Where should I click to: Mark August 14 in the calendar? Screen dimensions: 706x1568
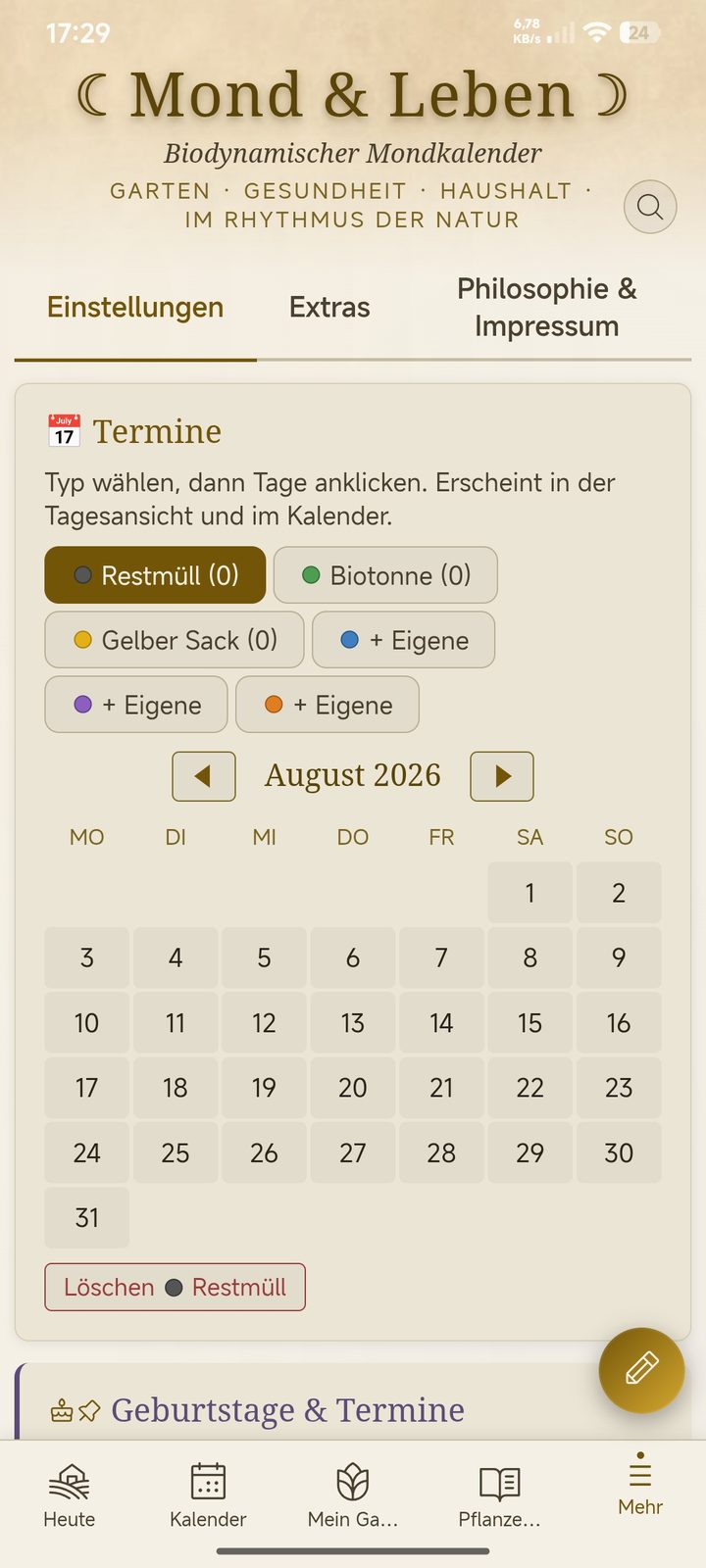[x=441, y=1022]
